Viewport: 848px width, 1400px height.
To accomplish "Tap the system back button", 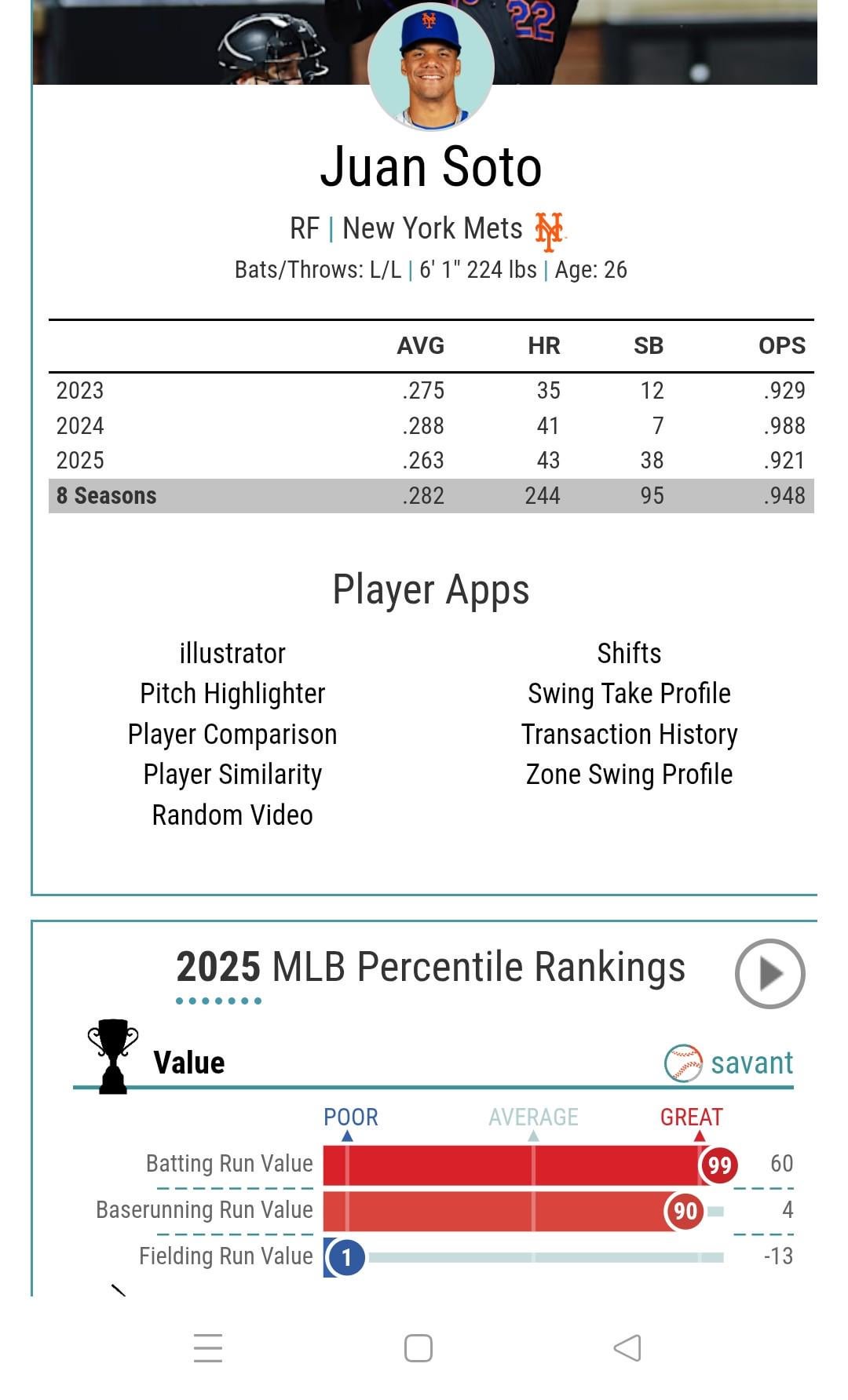I will [x=627, y=1348].
